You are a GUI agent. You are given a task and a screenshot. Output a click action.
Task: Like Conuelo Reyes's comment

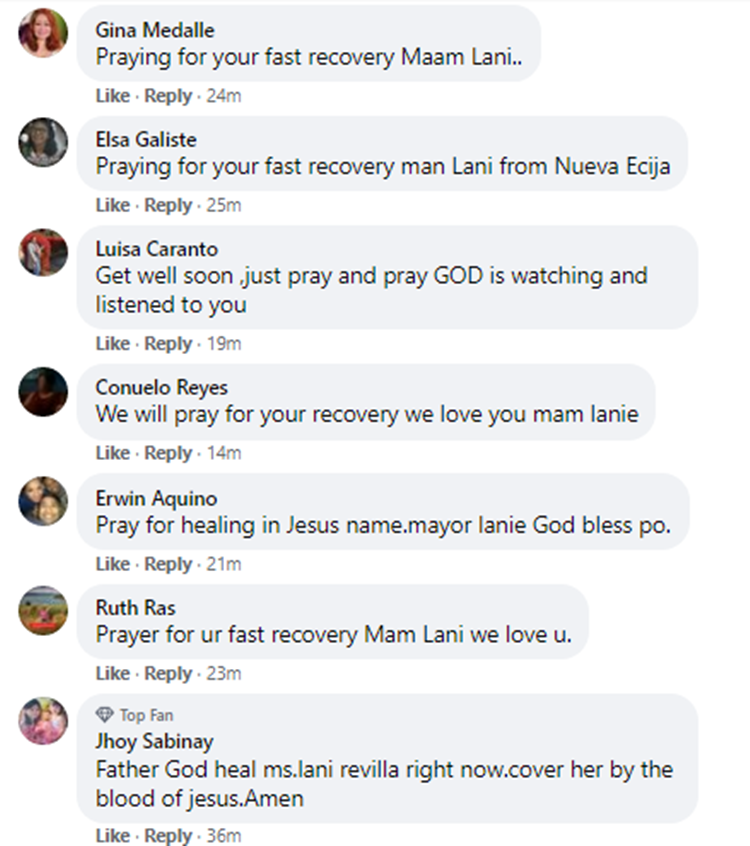pos(112,453)
